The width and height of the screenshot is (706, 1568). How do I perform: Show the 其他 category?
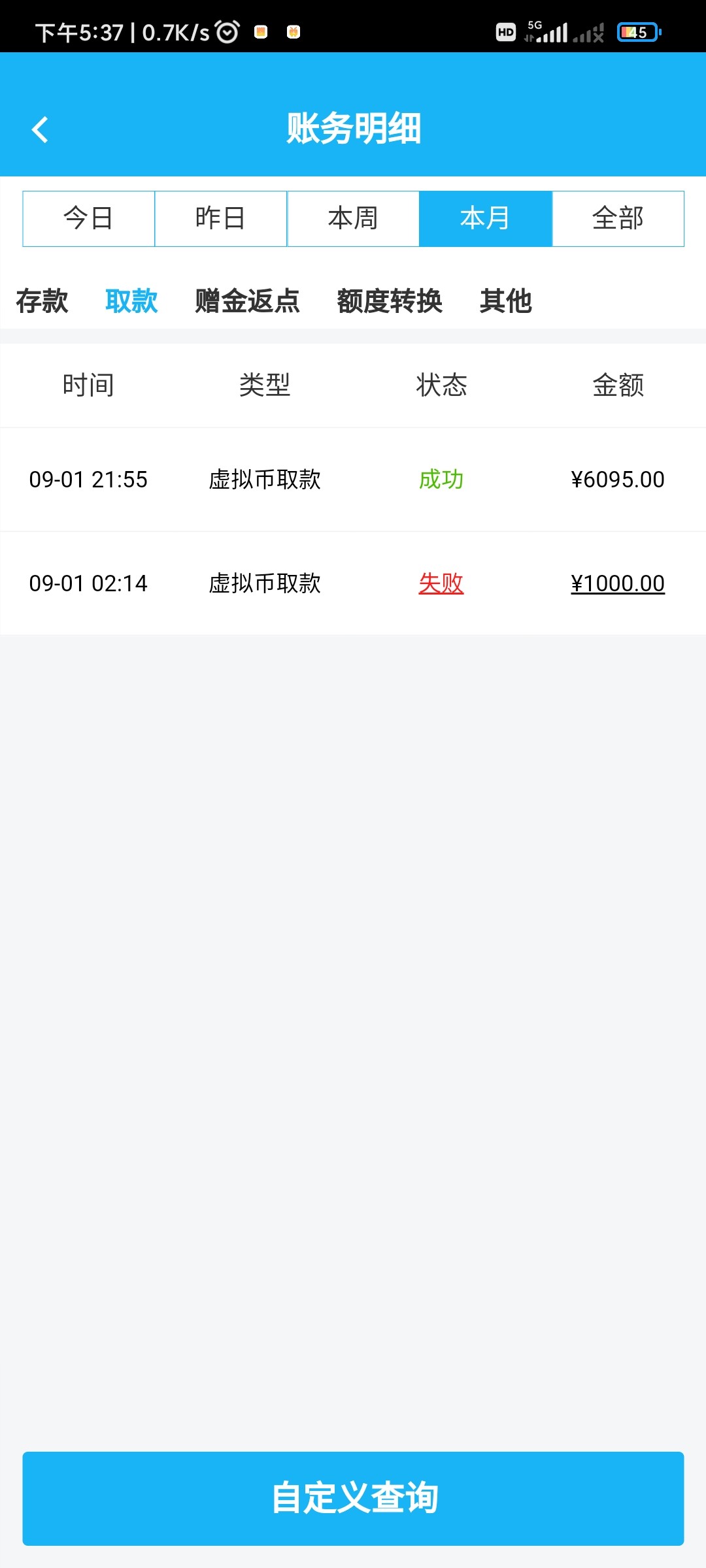pos(505,301)
